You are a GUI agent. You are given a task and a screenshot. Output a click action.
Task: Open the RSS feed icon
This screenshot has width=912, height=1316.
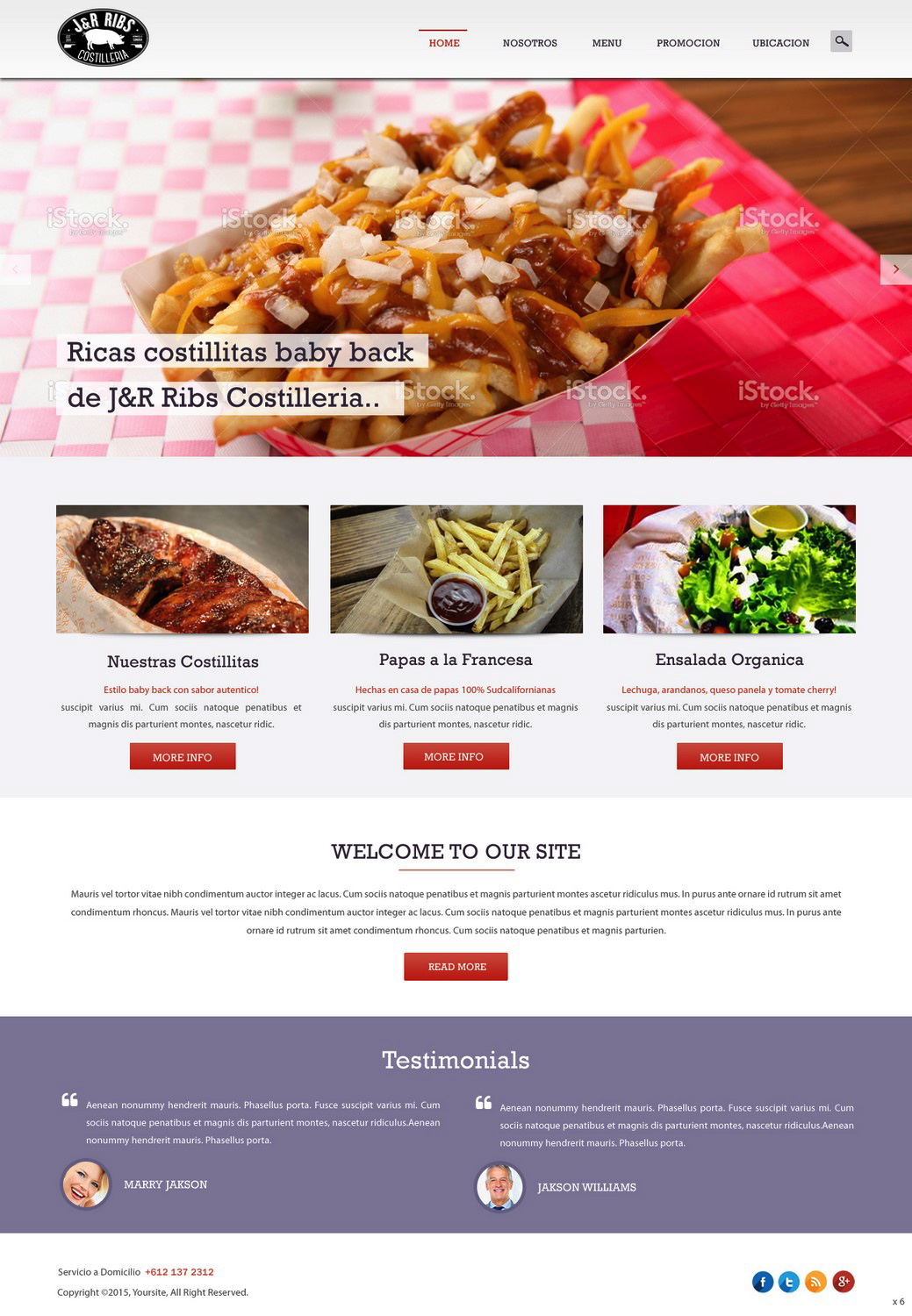coord(815,1282)
